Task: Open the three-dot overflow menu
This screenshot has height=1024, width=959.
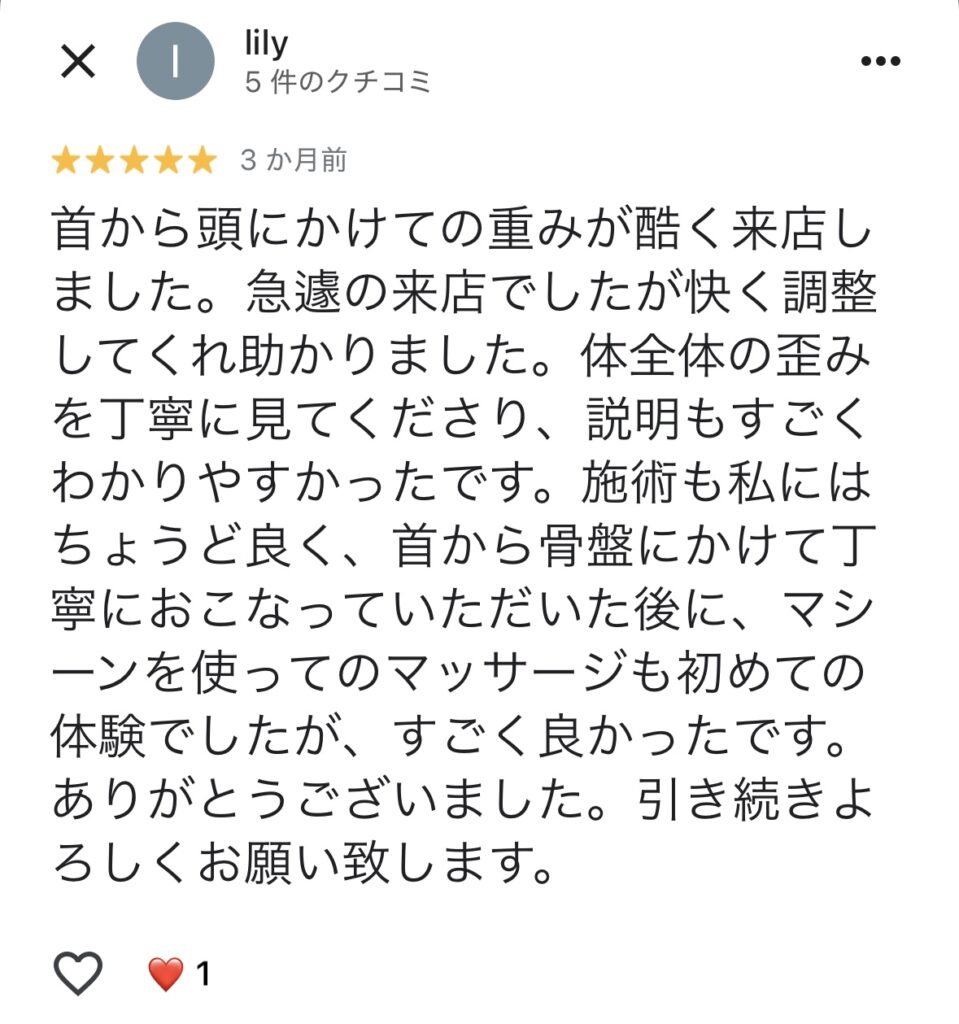Action: click(880, 61)
